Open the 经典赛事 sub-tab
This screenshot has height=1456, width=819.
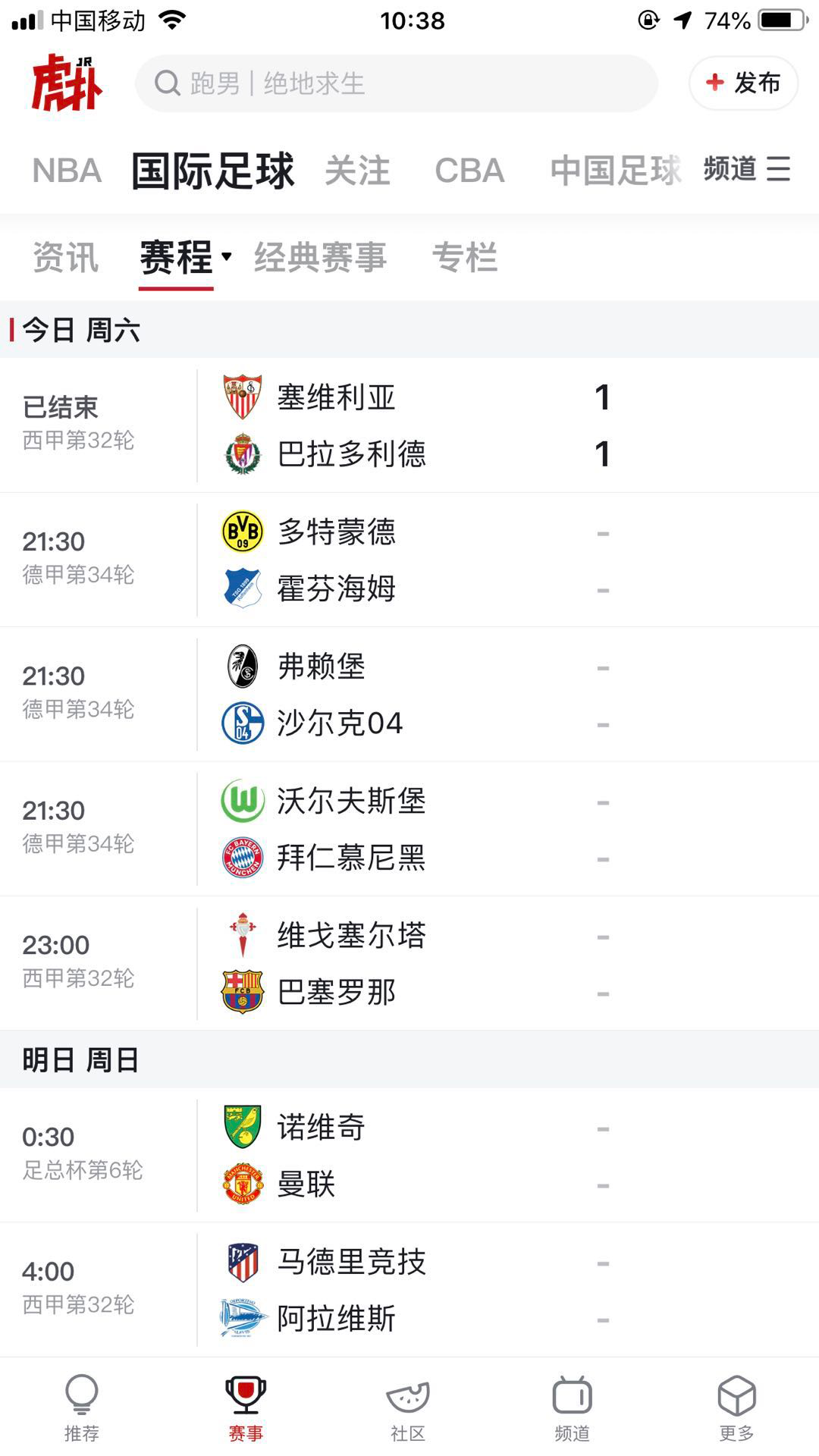[x=320, y=257]
